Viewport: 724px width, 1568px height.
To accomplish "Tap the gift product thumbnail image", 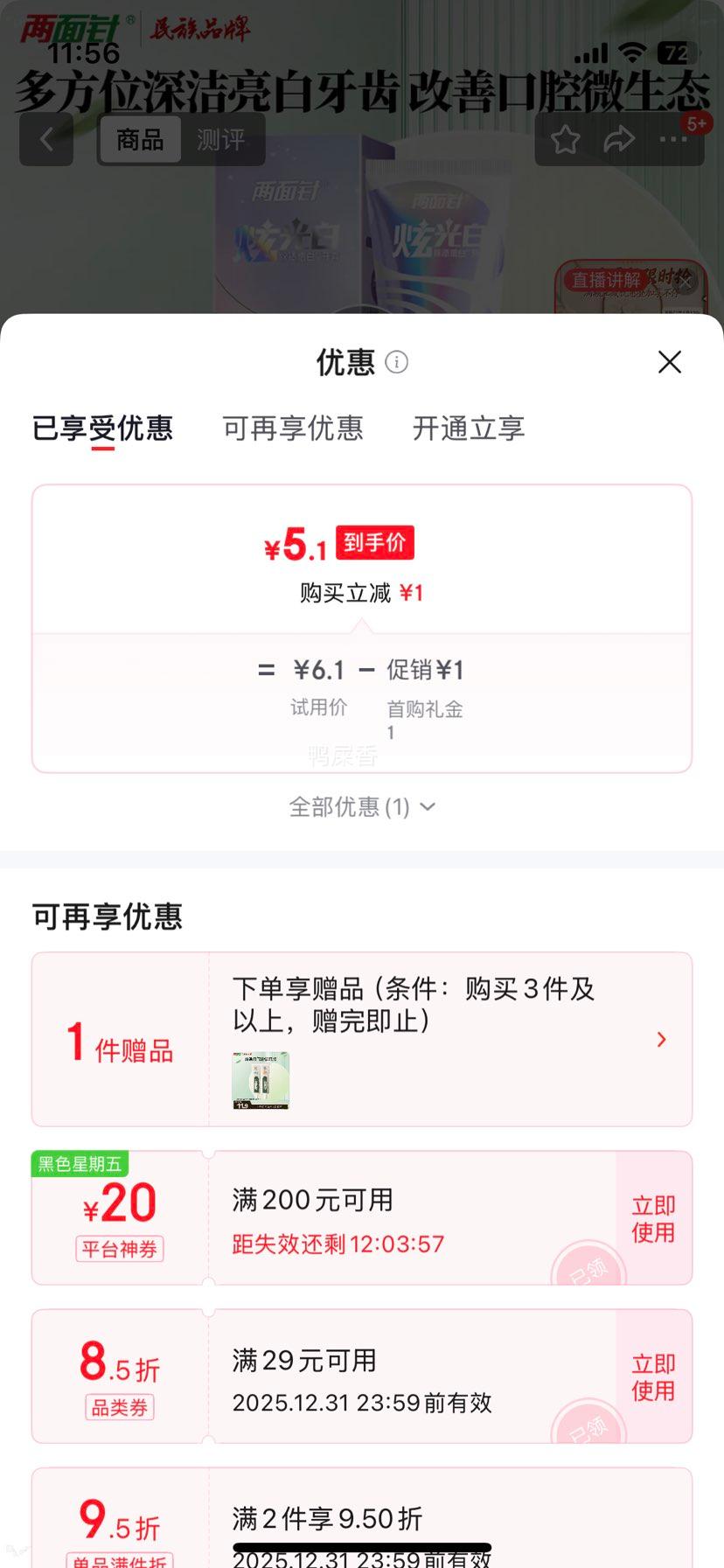I will click(x=260, y=1080).
